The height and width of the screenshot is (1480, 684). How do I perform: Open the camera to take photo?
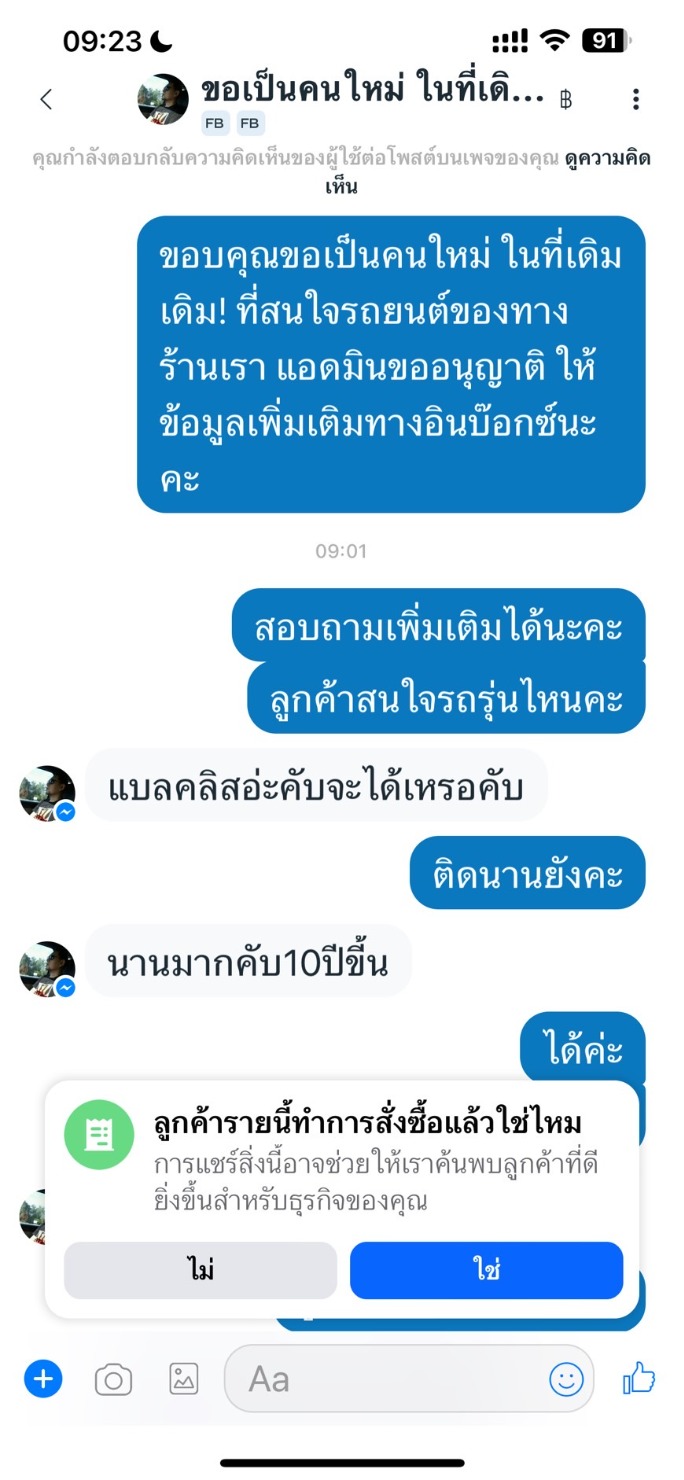[113, 1380]
